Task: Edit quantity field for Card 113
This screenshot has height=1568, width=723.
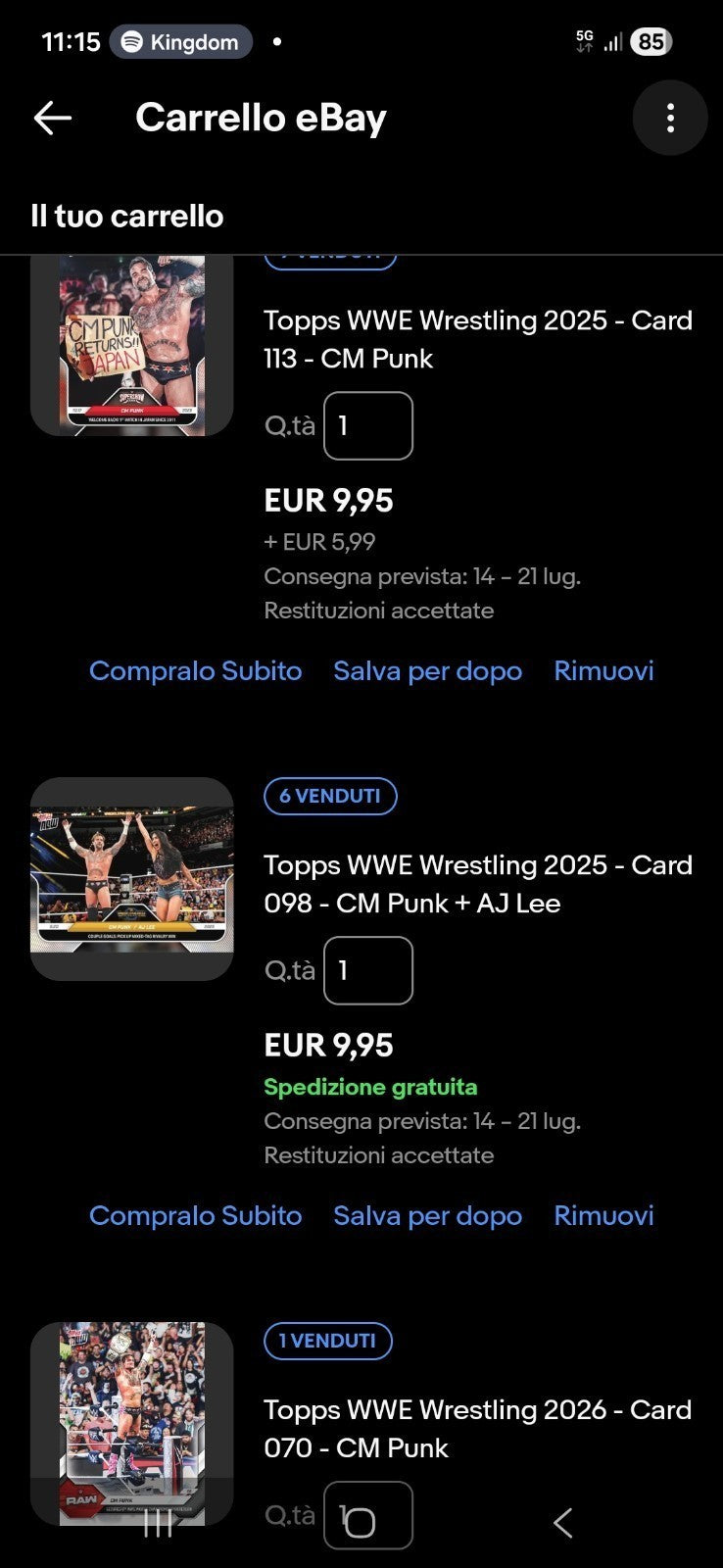Action: [368, 425]
